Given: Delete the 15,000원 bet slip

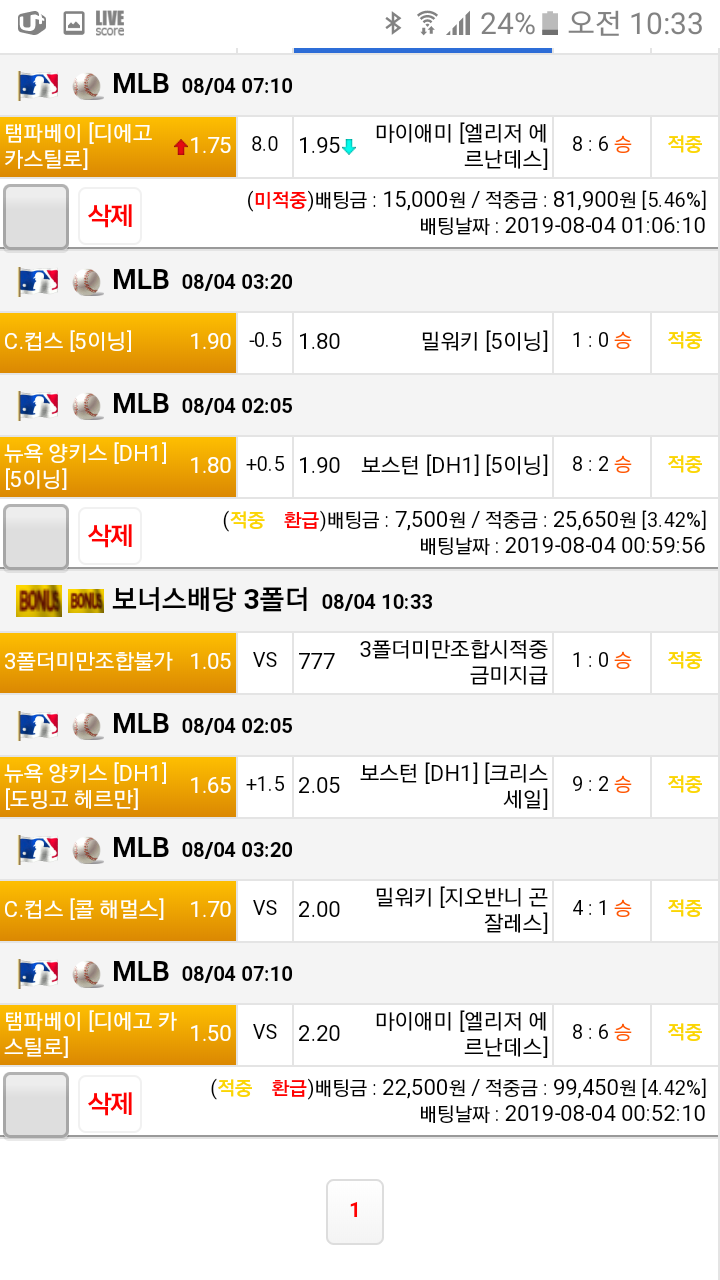Looking at the screenshot, I should click(110, 216).
